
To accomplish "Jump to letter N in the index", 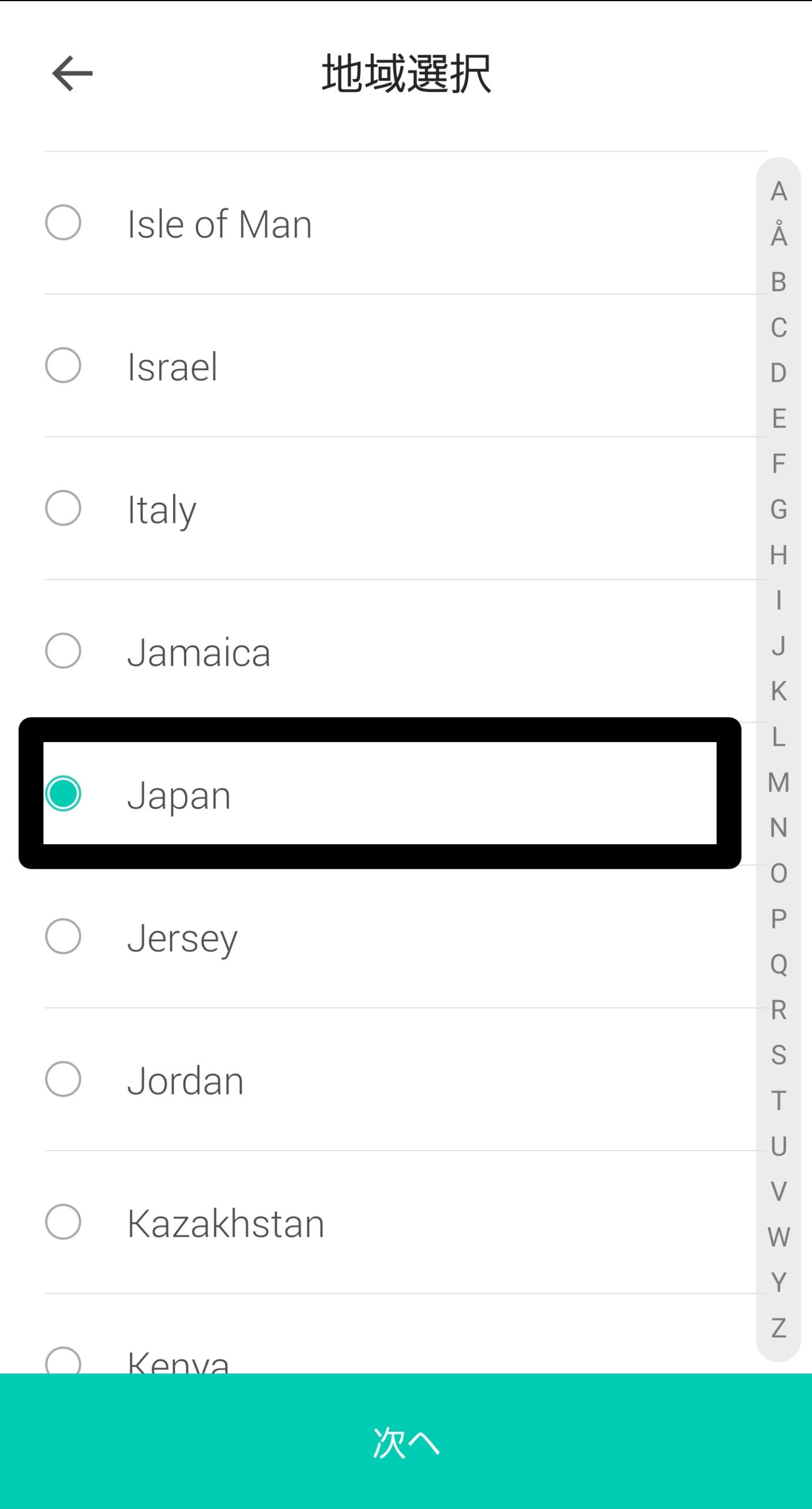I will 778,828.
